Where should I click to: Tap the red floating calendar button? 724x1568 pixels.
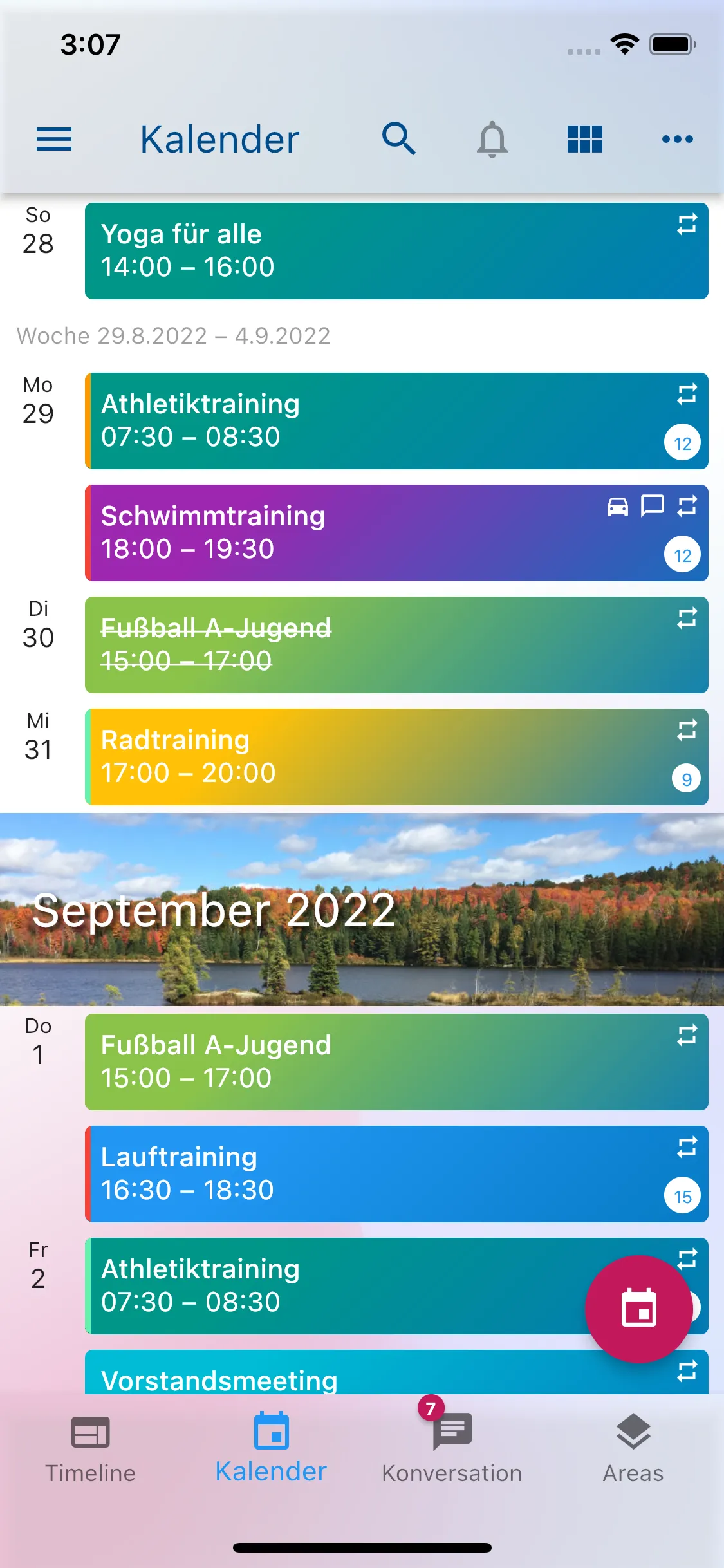[638, 1309]
